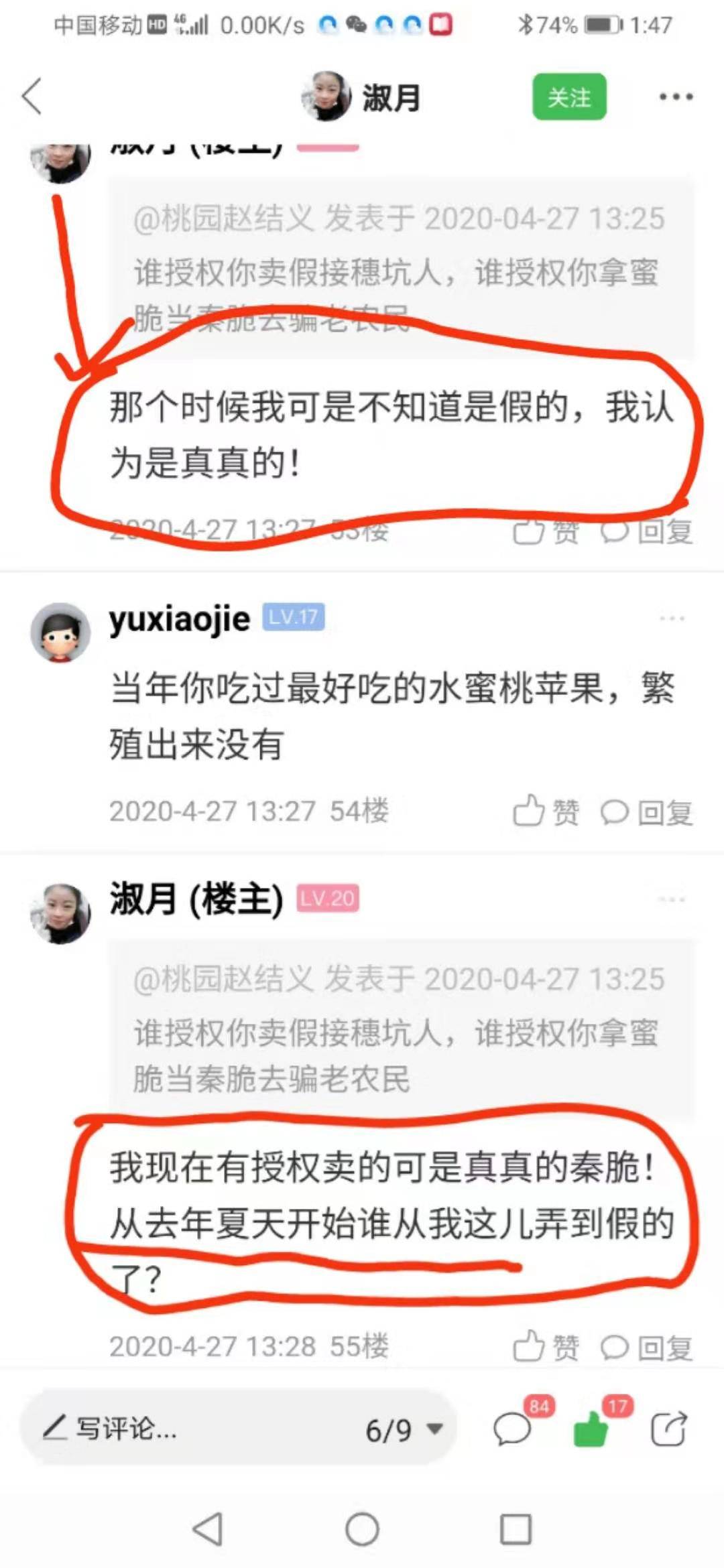
Task: Go back using the top-left arrow
Action: tap(32, 96)
